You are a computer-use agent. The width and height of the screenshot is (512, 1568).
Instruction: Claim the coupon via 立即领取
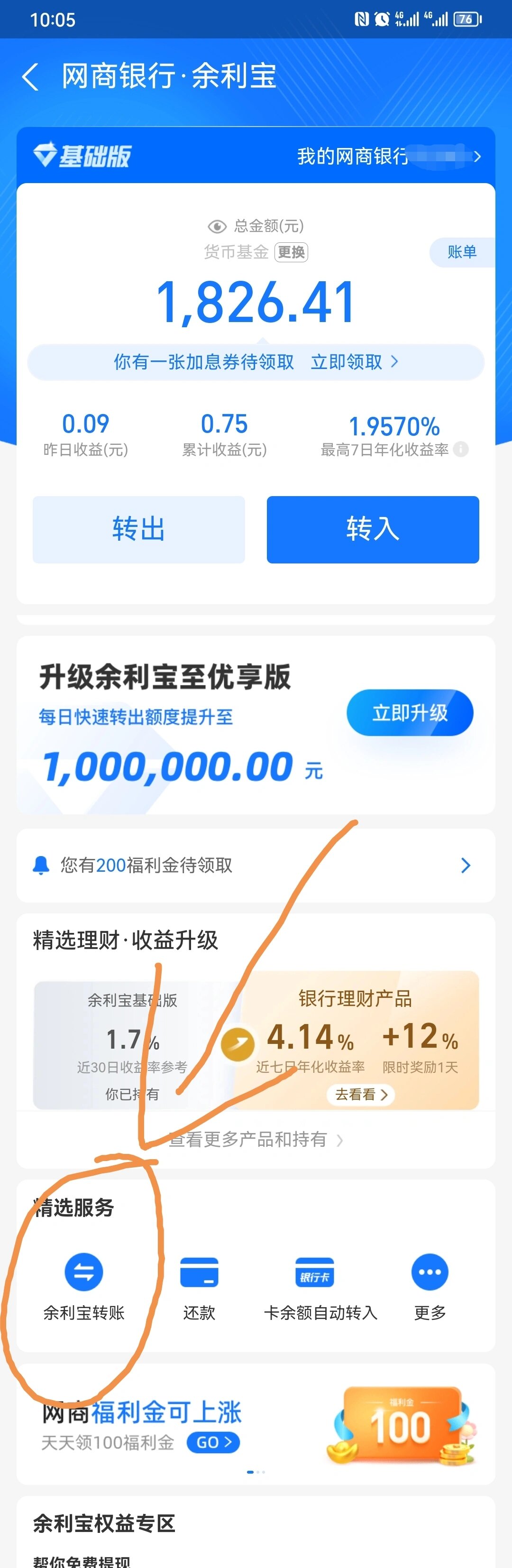(354, 362)
